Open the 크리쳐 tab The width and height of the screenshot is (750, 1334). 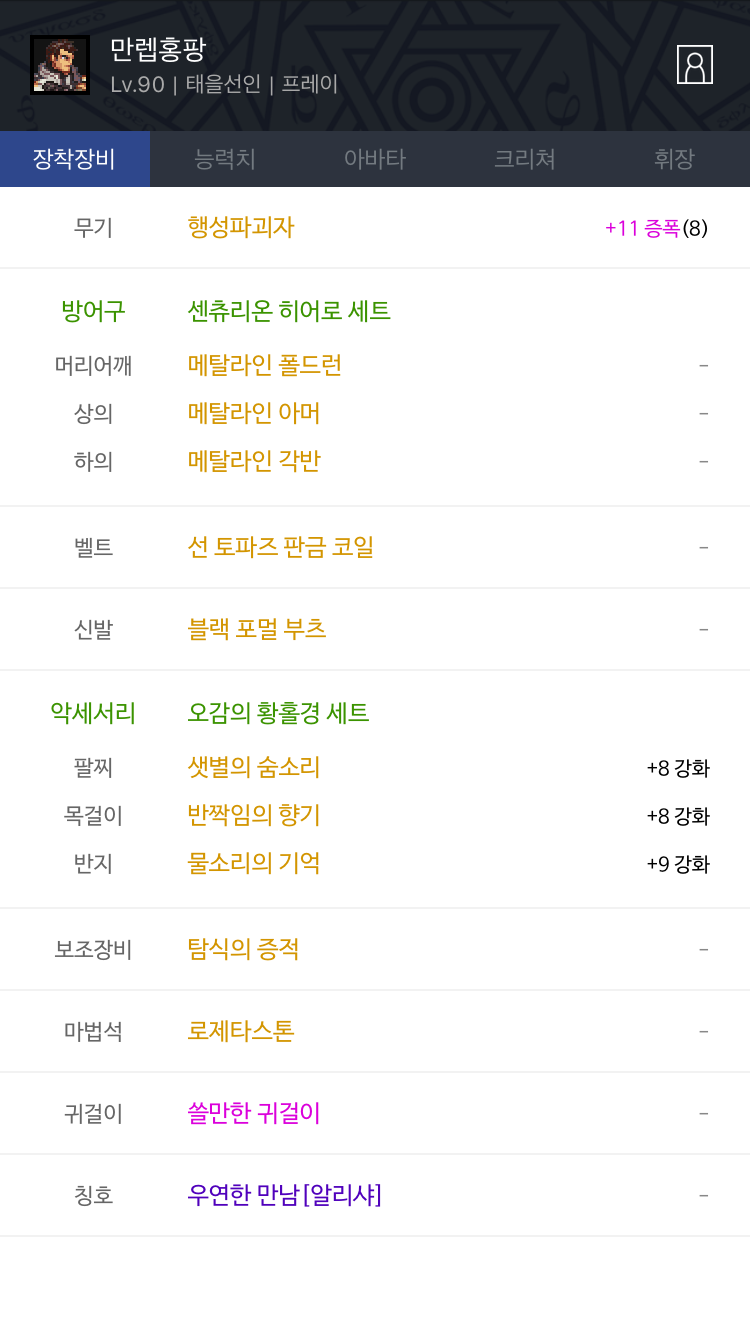(x=525, y=159)
